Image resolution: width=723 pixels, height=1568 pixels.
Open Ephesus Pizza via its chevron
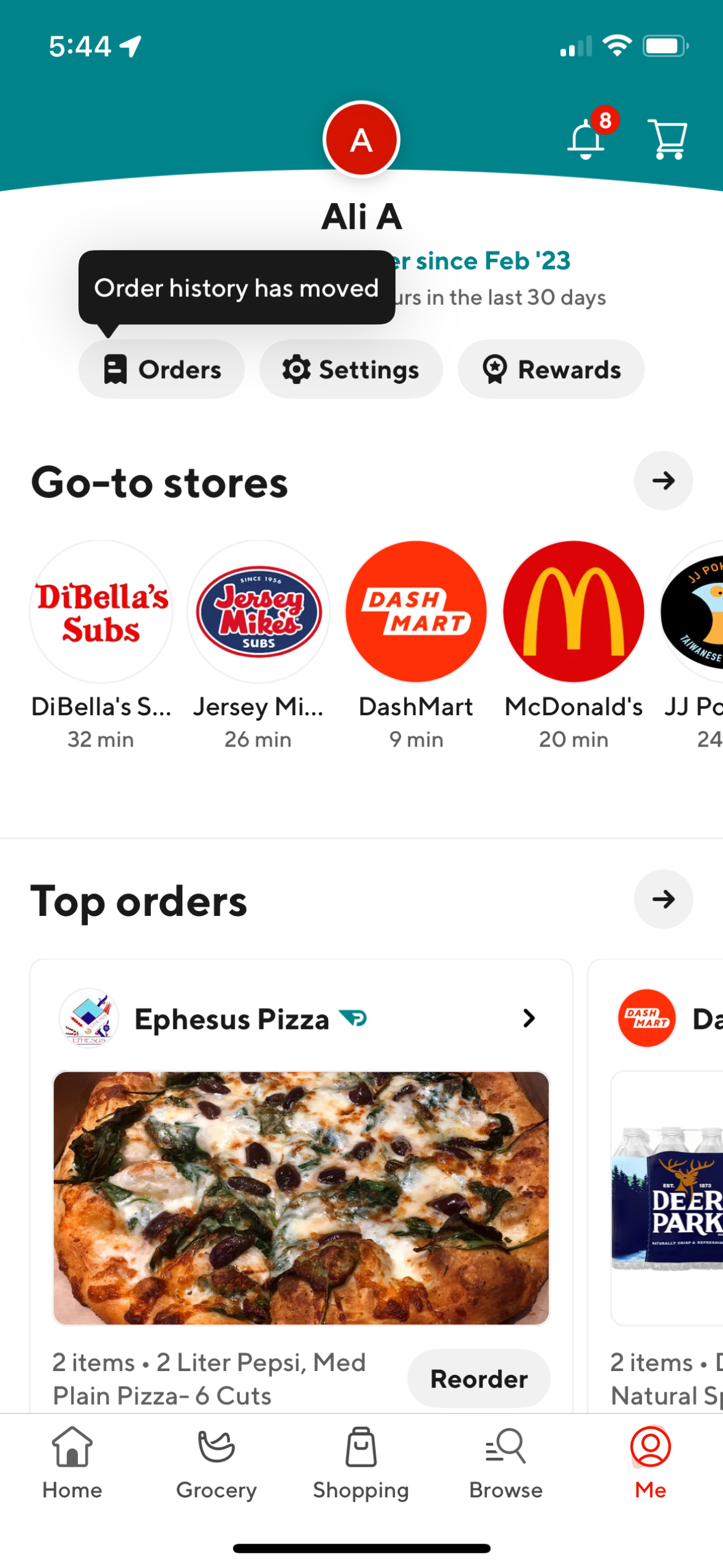[x=529, y=1018]
